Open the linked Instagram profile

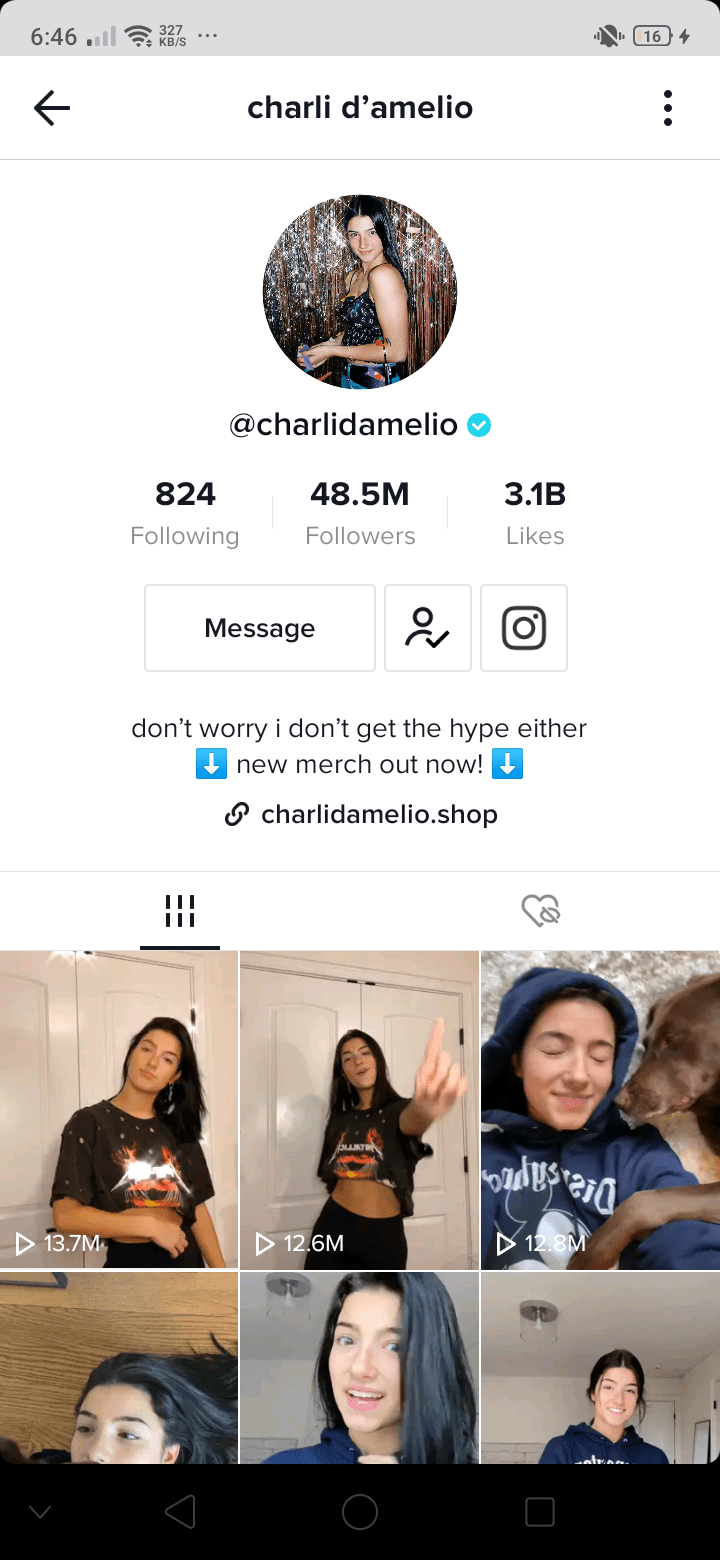pos(524,628)
